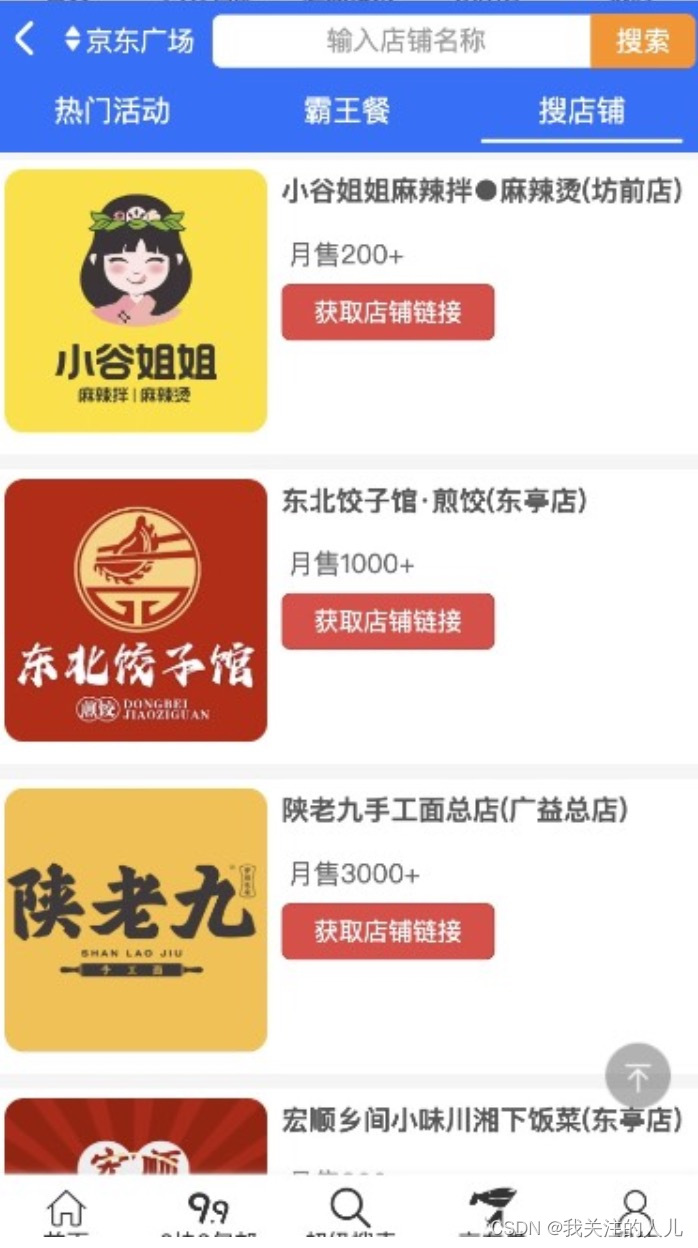Switch to the 霸王餐 tab
This screenshot has height=1248, width=698.
point(347,111)
